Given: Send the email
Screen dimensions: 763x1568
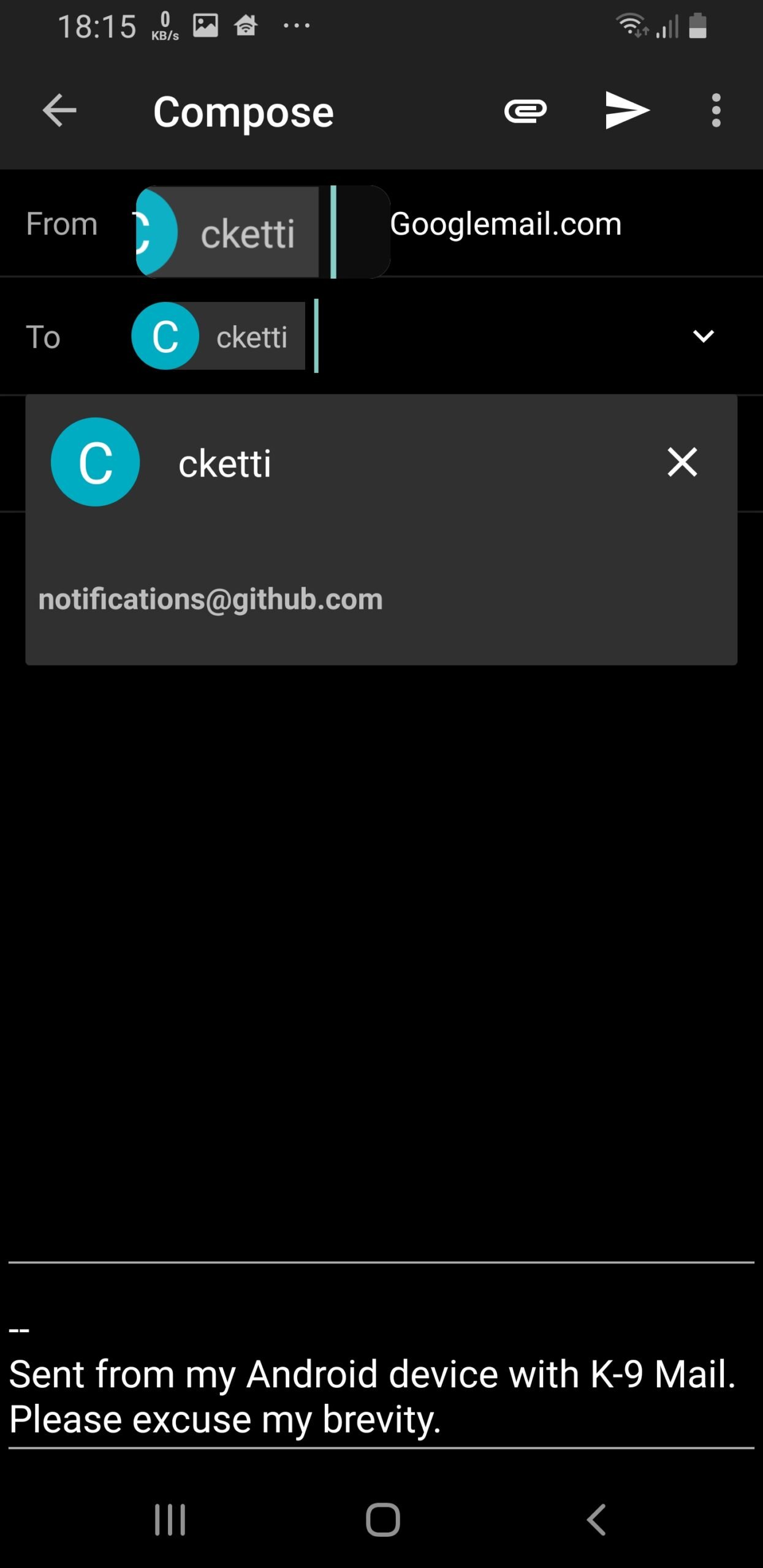Looking at the screenshot, I should point(626,110).
